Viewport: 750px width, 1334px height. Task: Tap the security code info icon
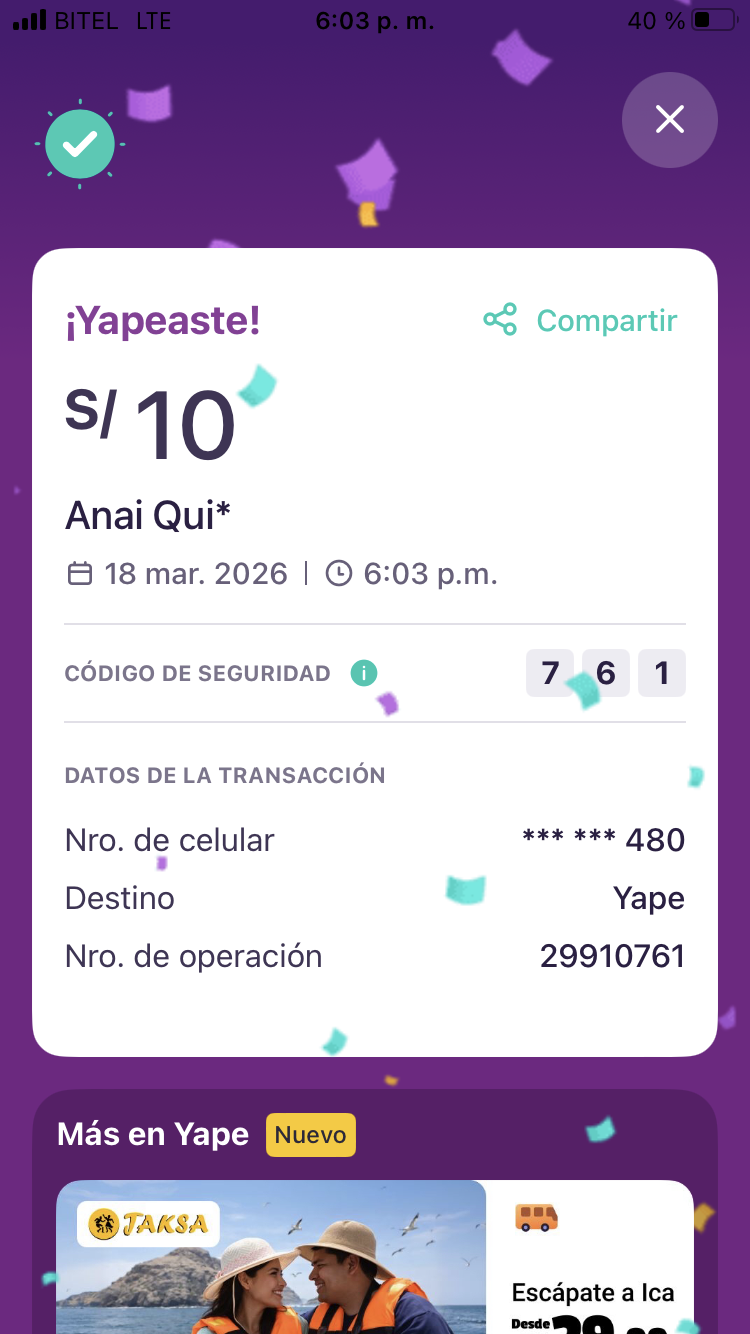click(364, 673)
